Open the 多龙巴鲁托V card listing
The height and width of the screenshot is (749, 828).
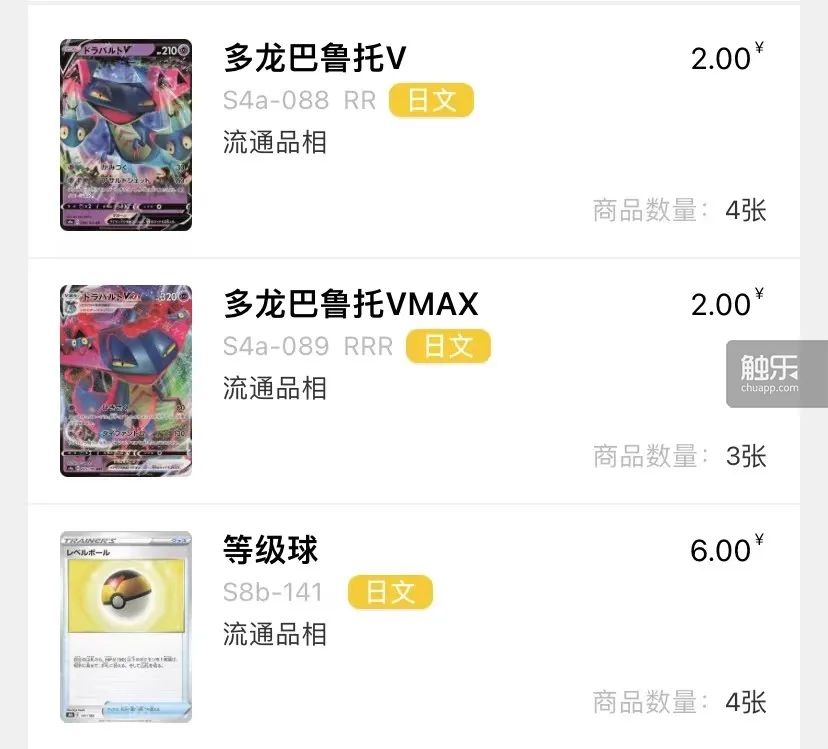(314, 58)
